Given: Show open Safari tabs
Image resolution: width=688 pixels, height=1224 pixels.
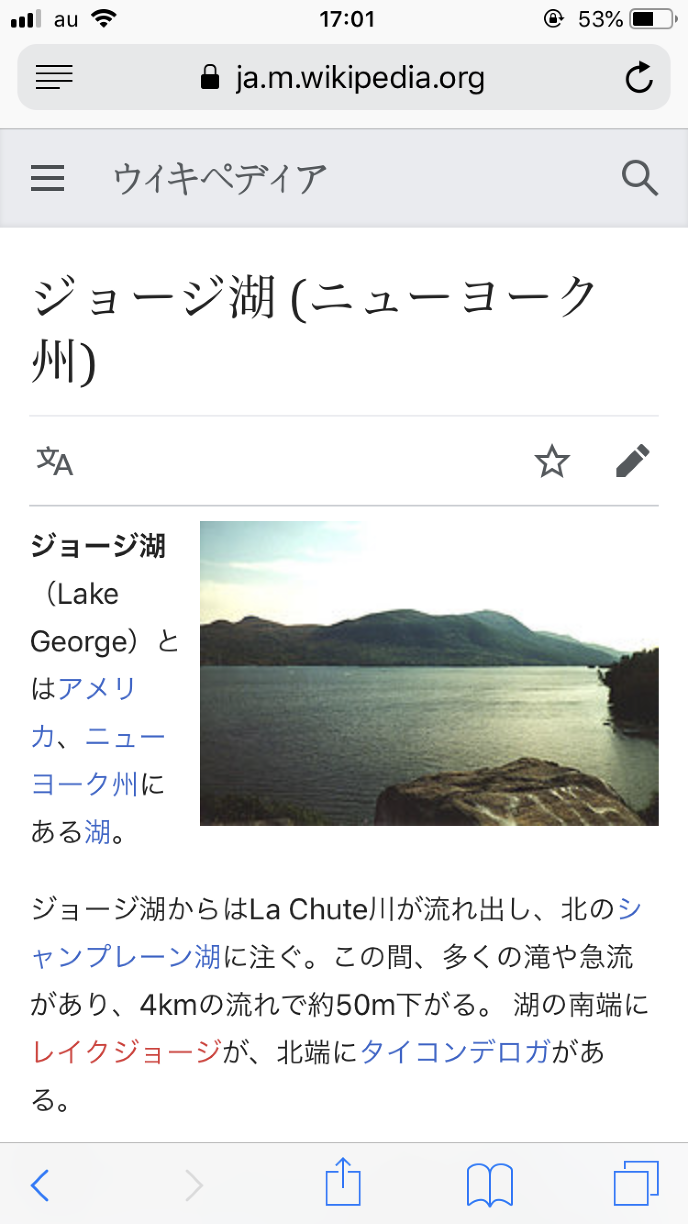Looking at the screenshot, I should [636, 1185].
